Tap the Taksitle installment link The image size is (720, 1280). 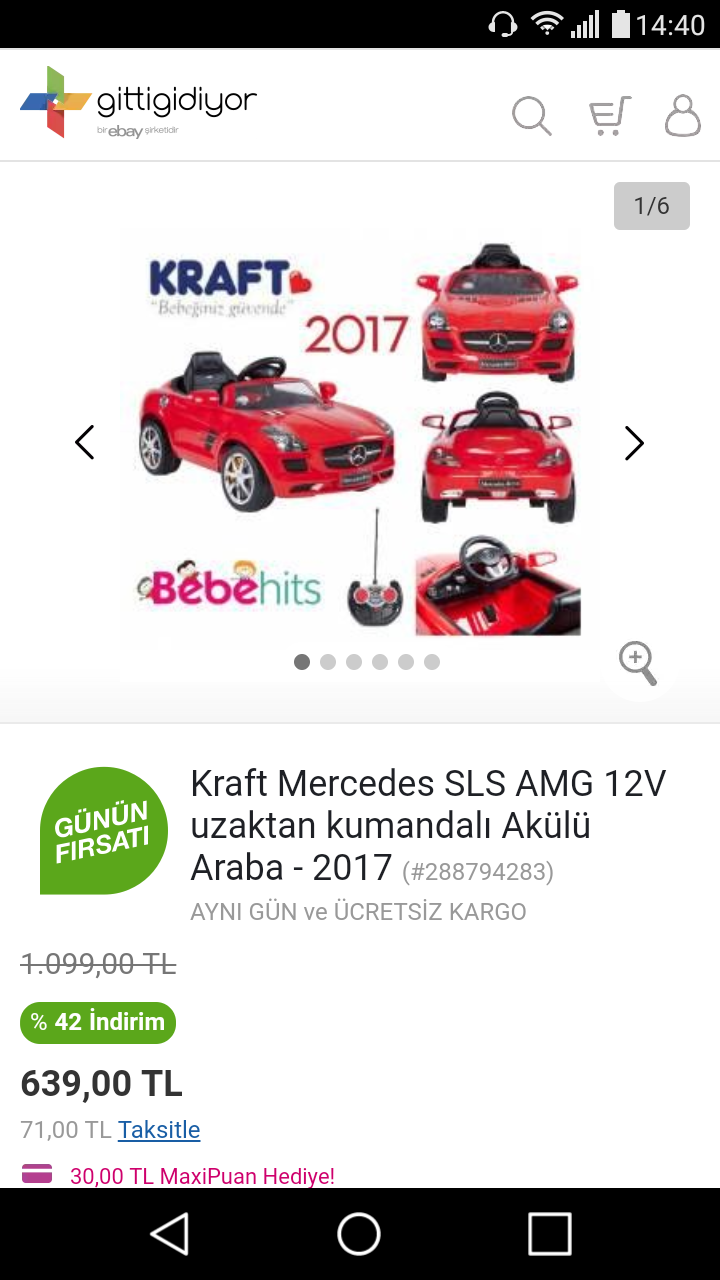click(x=159, y=1130)
